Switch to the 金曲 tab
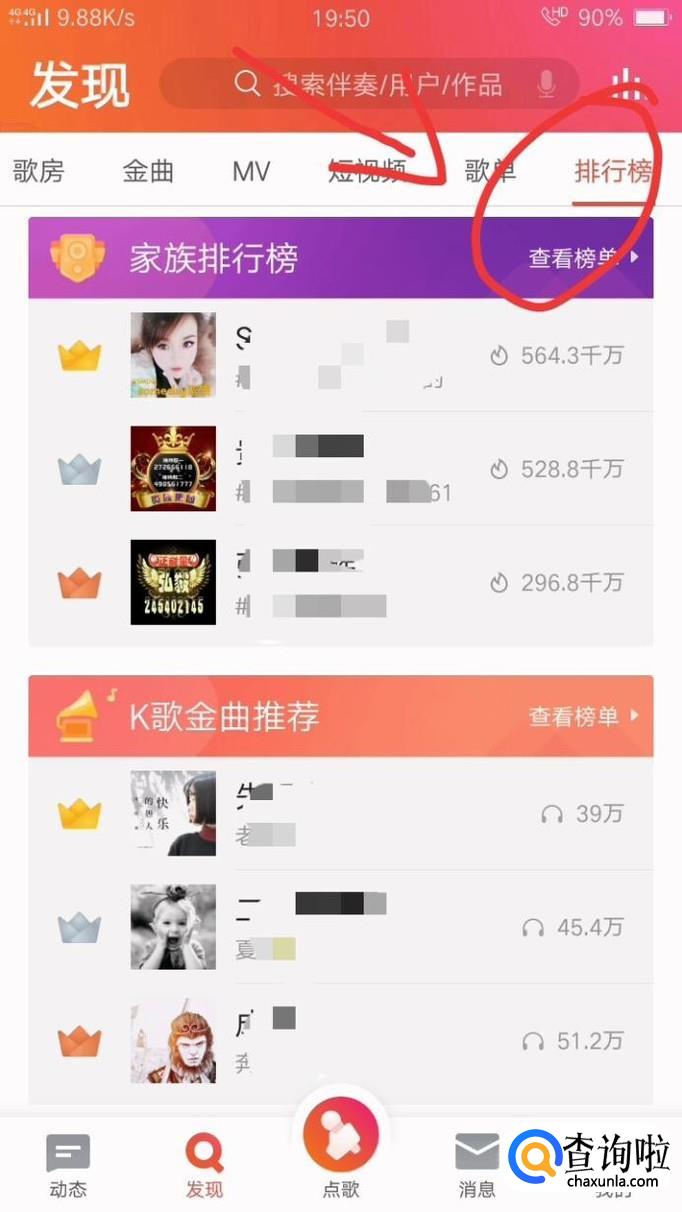 (148, 171)
